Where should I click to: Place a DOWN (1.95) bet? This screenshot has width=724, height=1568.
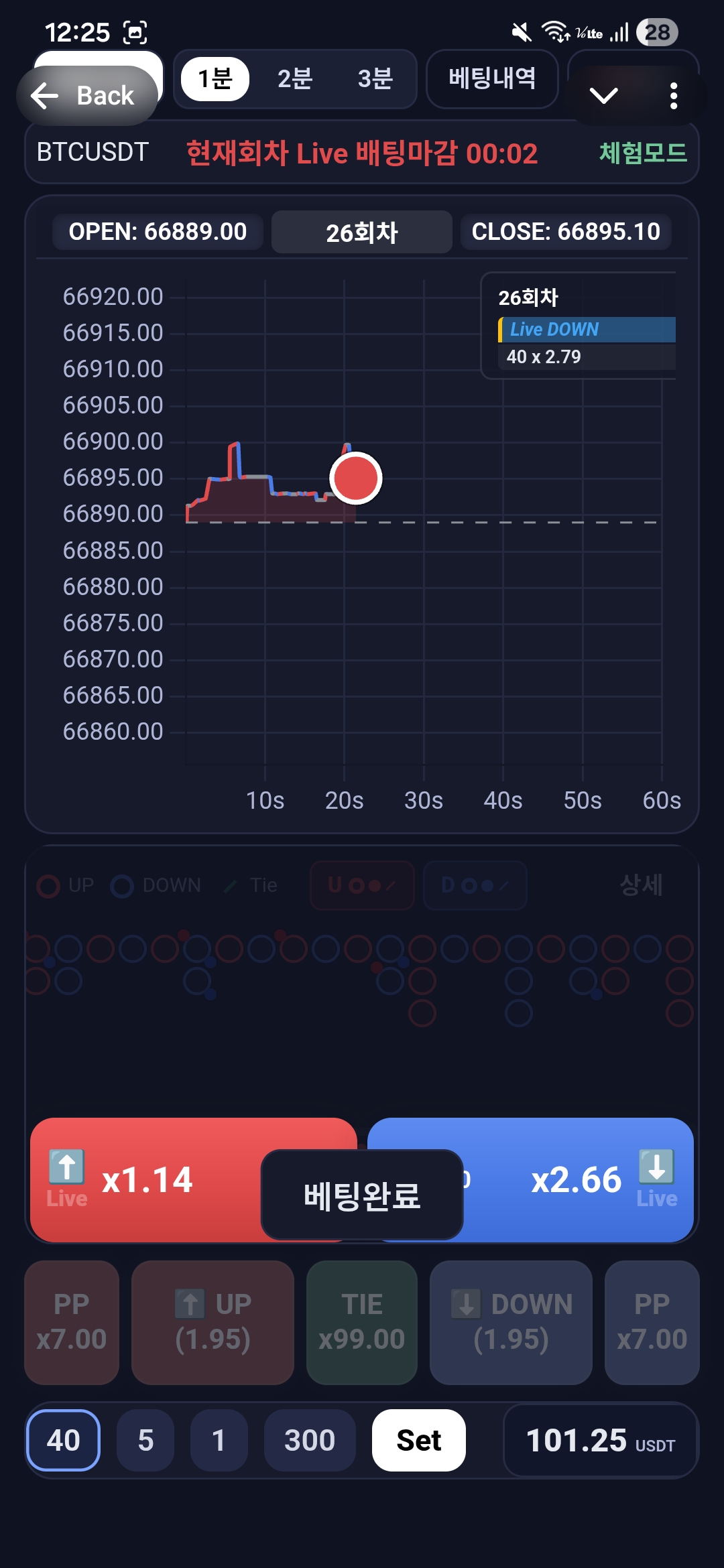pyautogui.click(x=511, y=1322)
